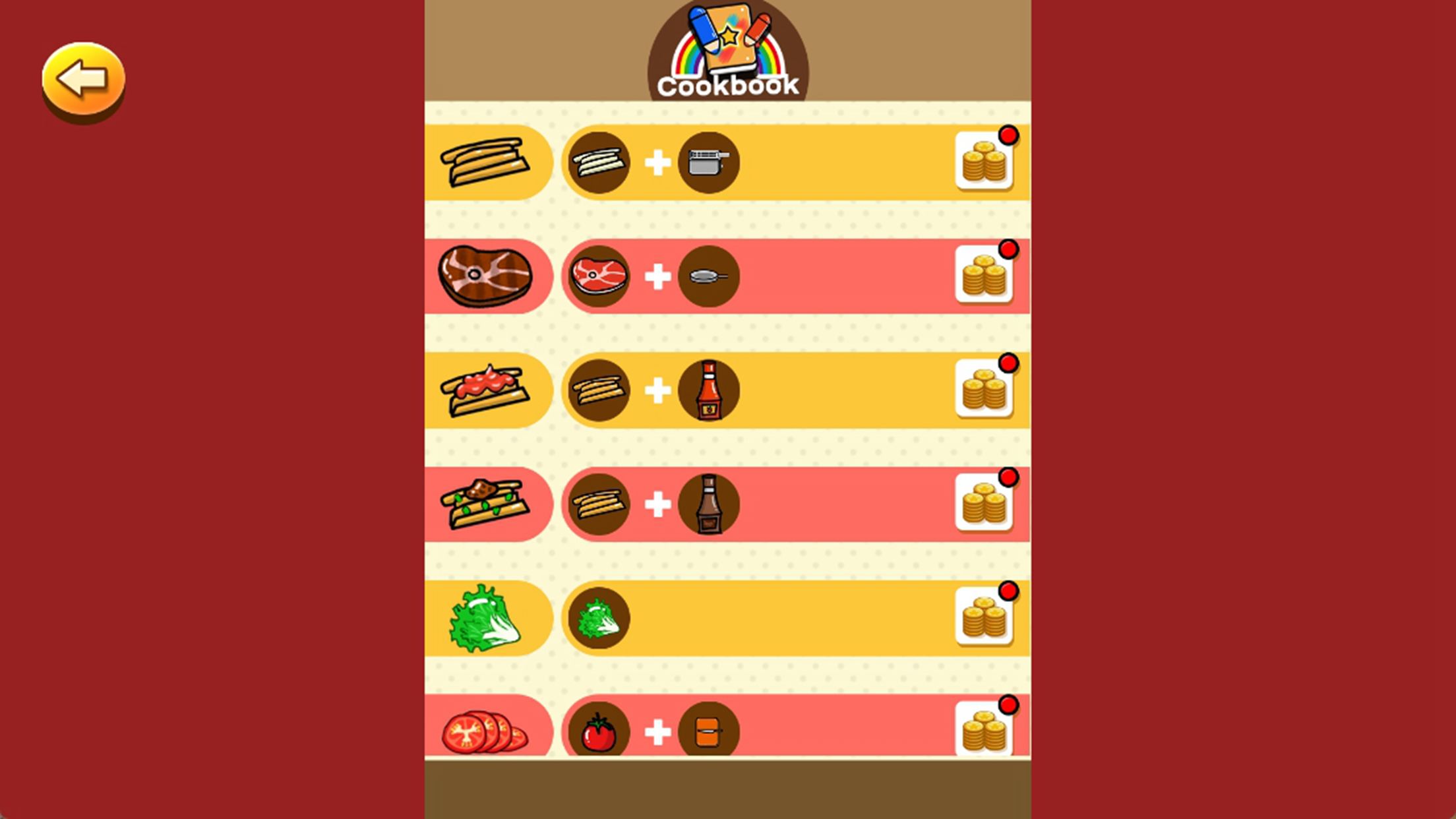Image resolution: width=1456 pixels, height=819 pixels.
Task: Claim coins on the ketchup breadsticks recipe
Action: point(984,389)
